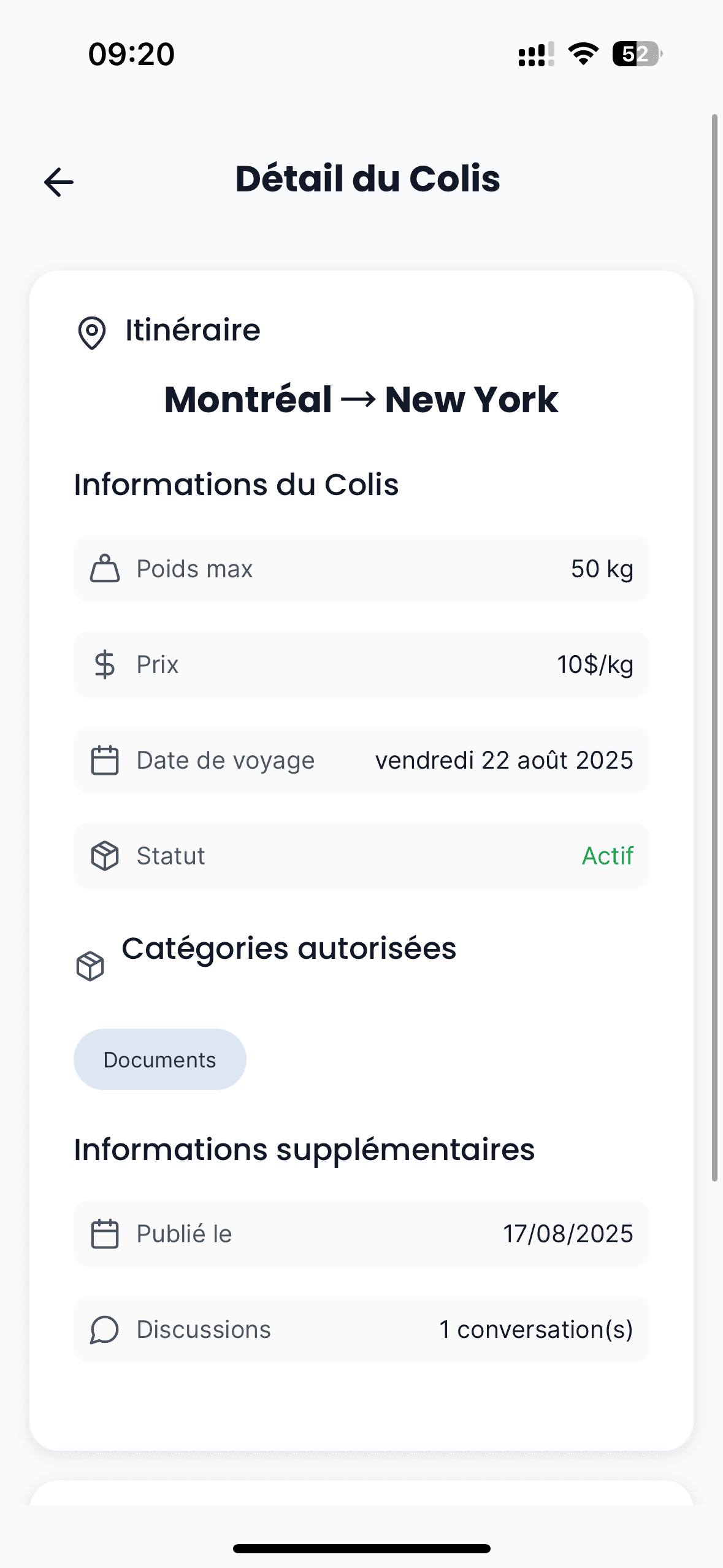
Task: Click the green Actif status label
Action: click(x=608, y=855)
